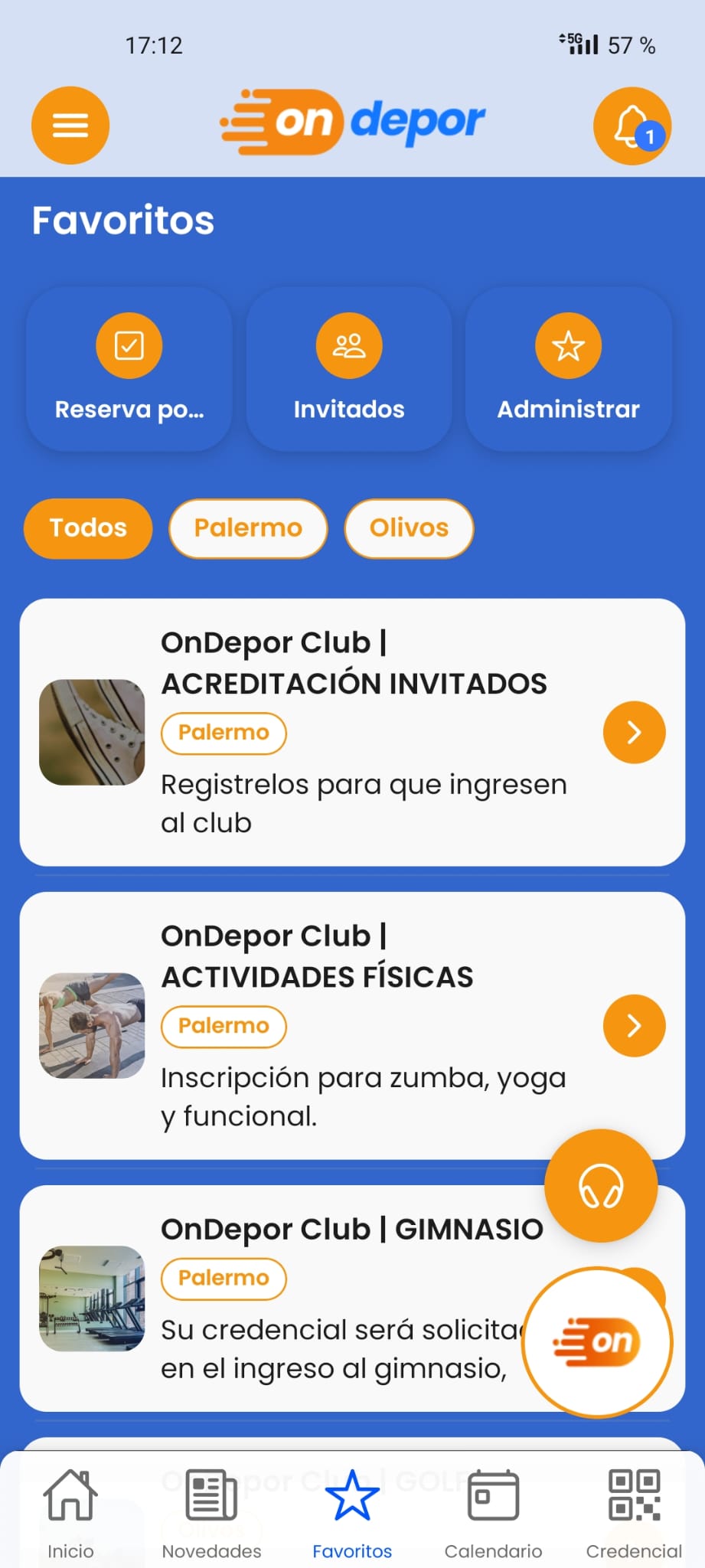Tap the floating On logo button
Image resolution: width=705 pixels, height=1568 pixels.
[x=597, y=1342]
